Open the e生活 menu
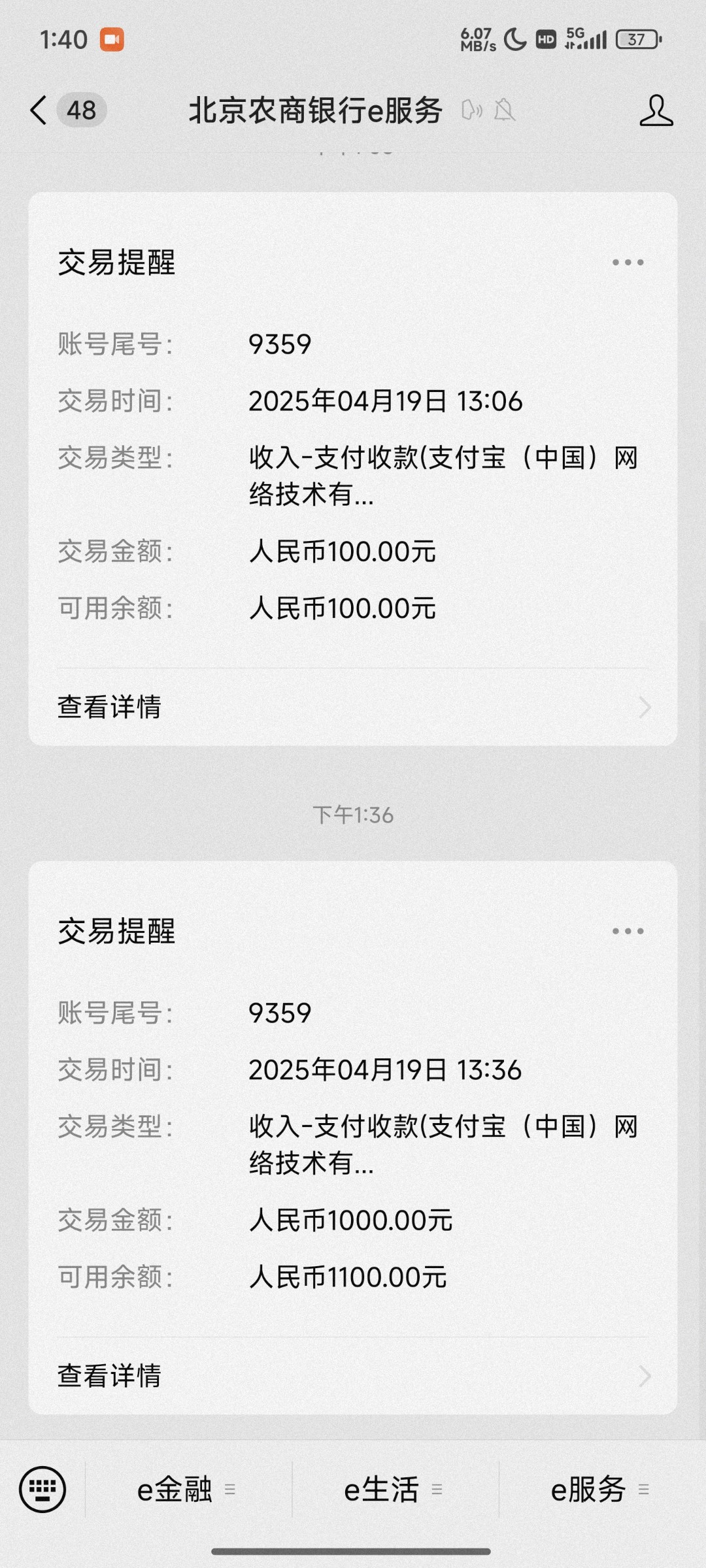 [x=393, y=1490]
